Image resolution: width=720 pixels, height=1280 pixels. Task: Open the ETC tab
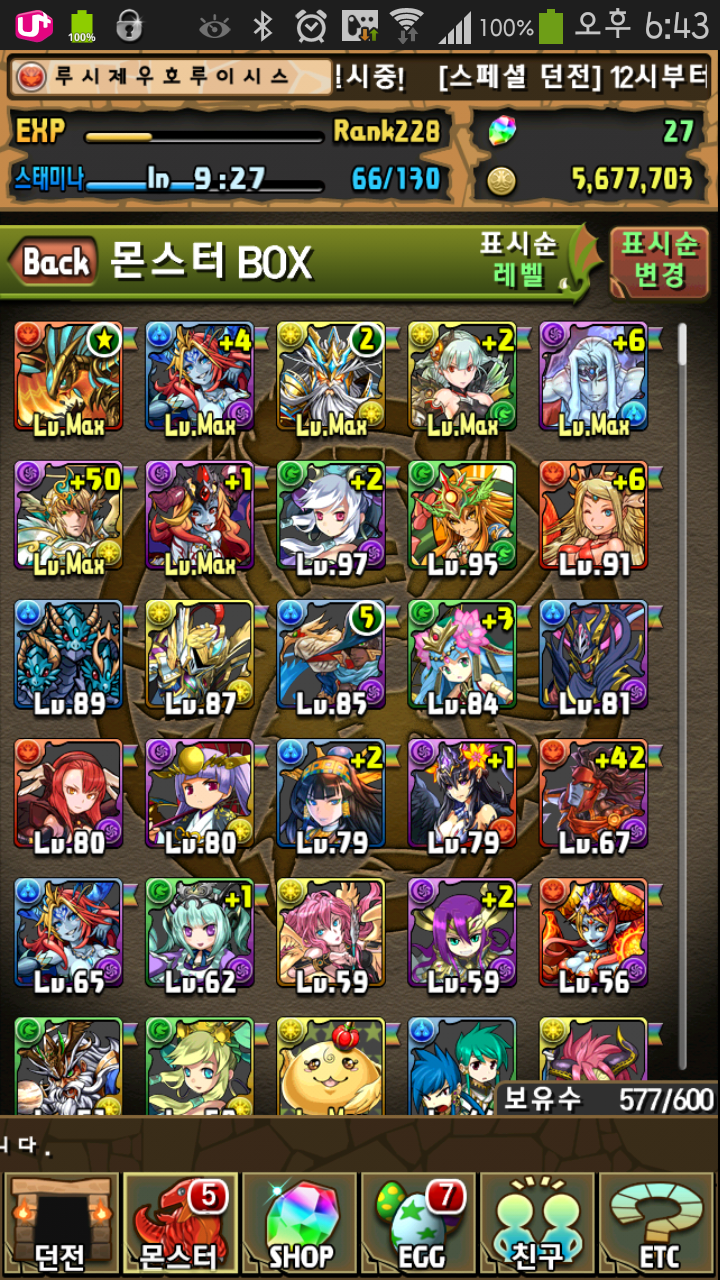[657, 1224]
